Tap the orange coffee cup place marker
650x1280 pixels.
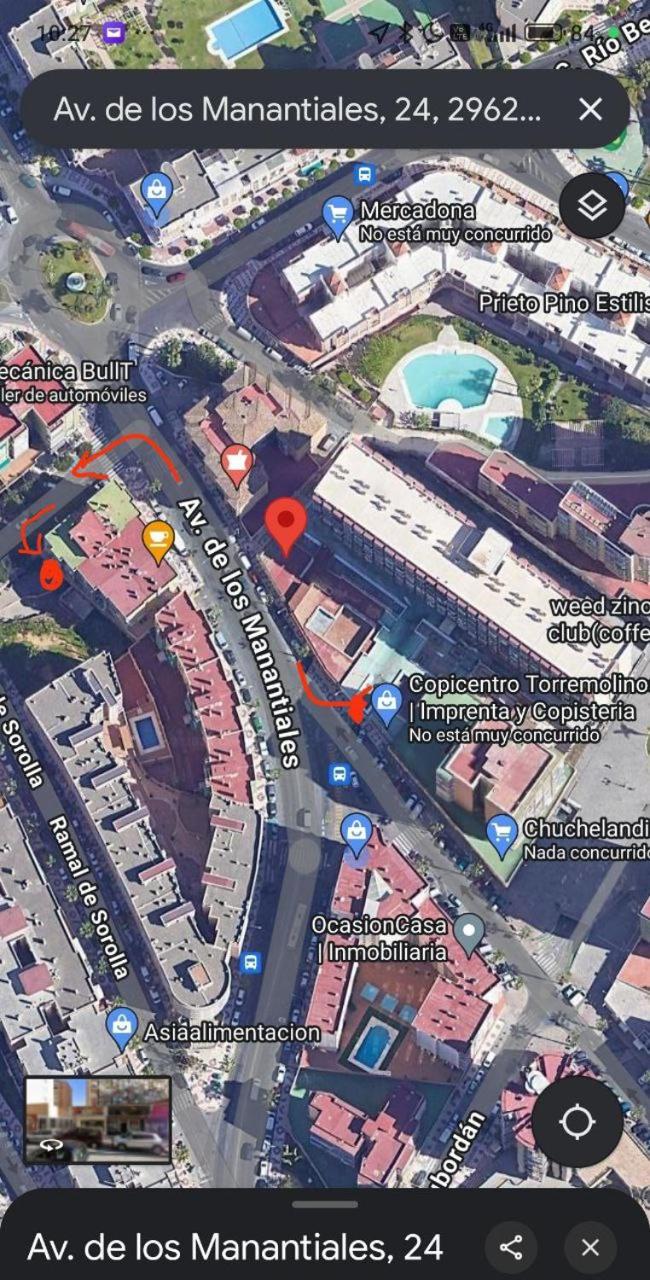157,541
